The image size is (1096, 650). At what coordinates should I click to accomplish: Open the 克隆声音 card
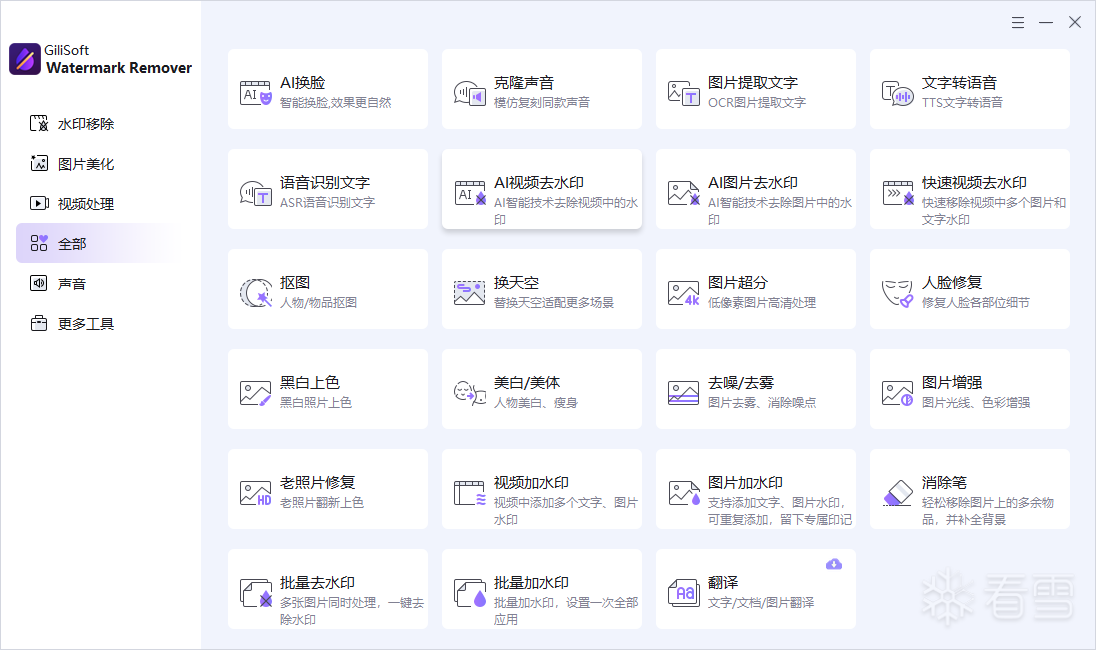pyautogui.click(x=541, y=90)
